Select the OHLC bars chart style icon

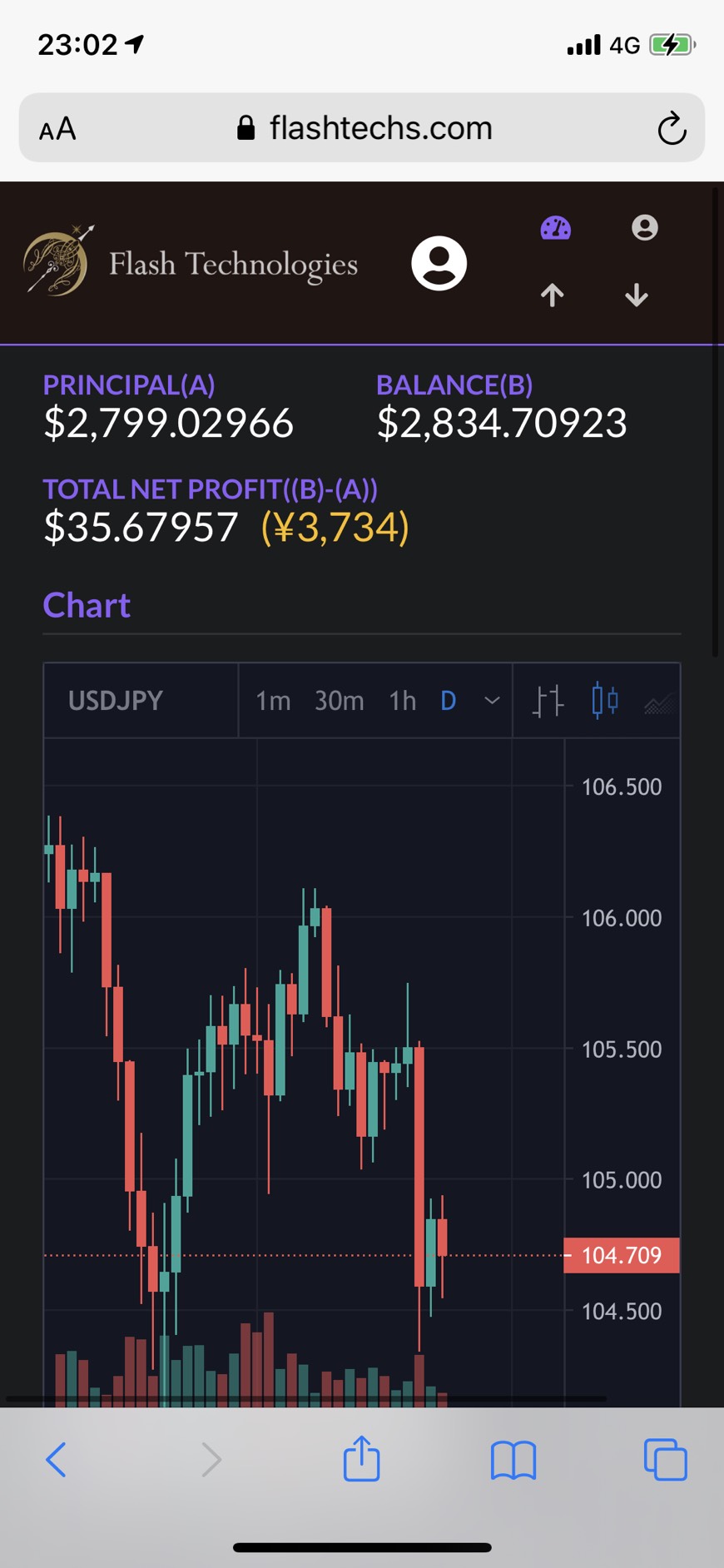tap(548, 701)
